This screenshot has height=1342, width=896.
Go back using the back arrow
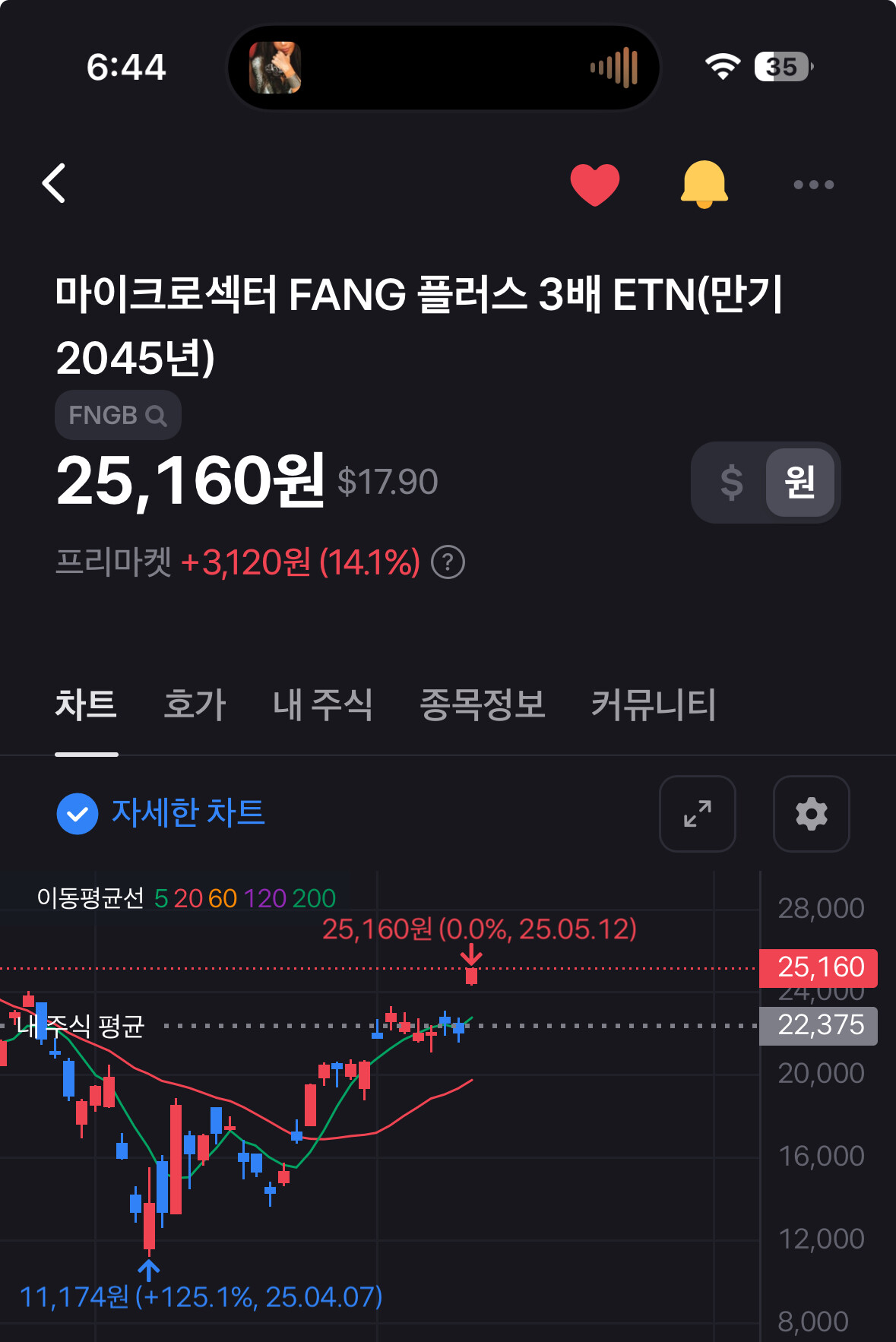pyautogui.click(x=54, y=183)
